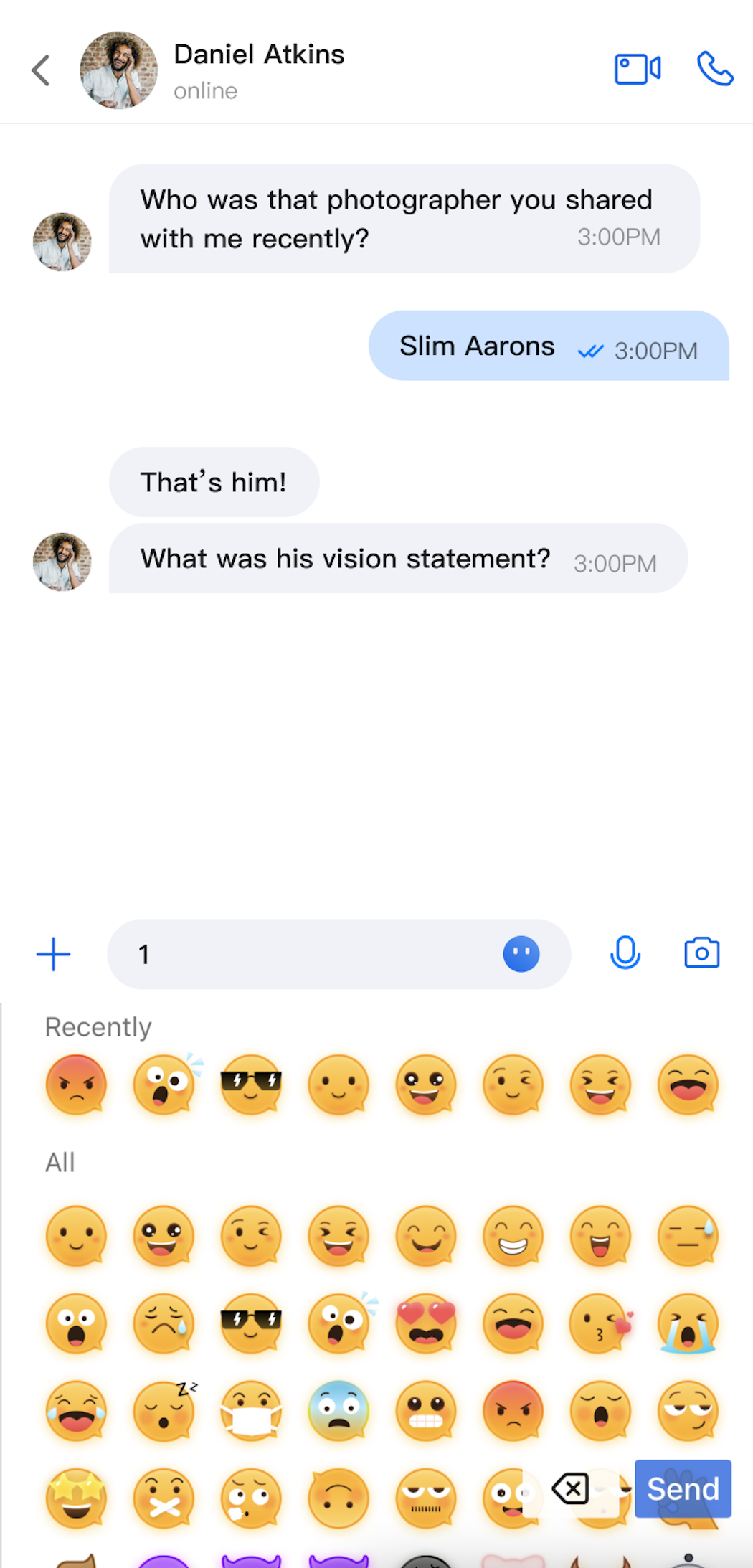Start a voice call with Daniel
Image resolution: width=753 pixels, height=1568 pixels.
715,70
